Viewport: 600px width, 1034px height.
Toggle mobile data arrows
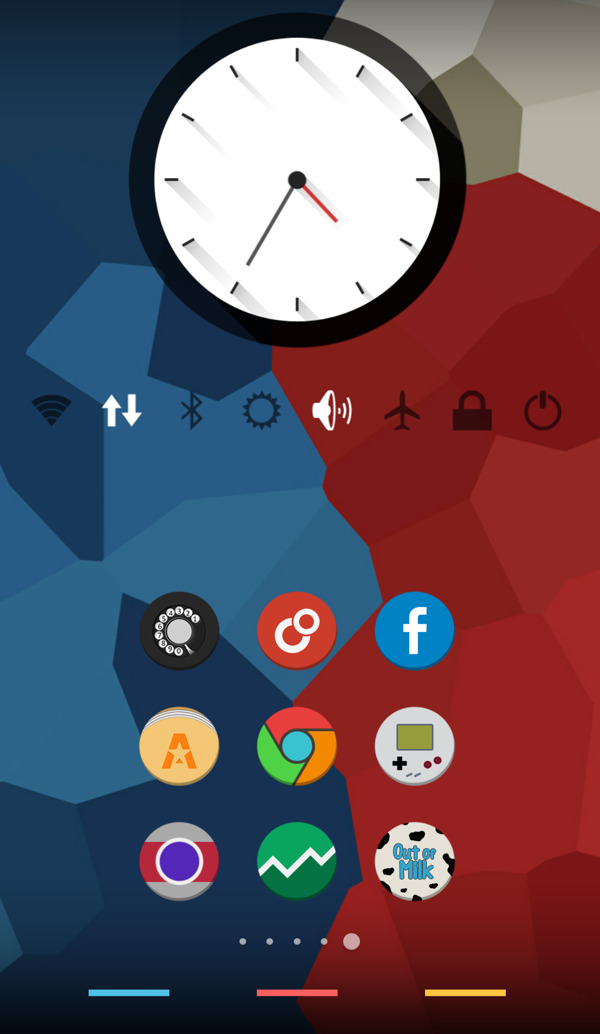pos(122,410)
